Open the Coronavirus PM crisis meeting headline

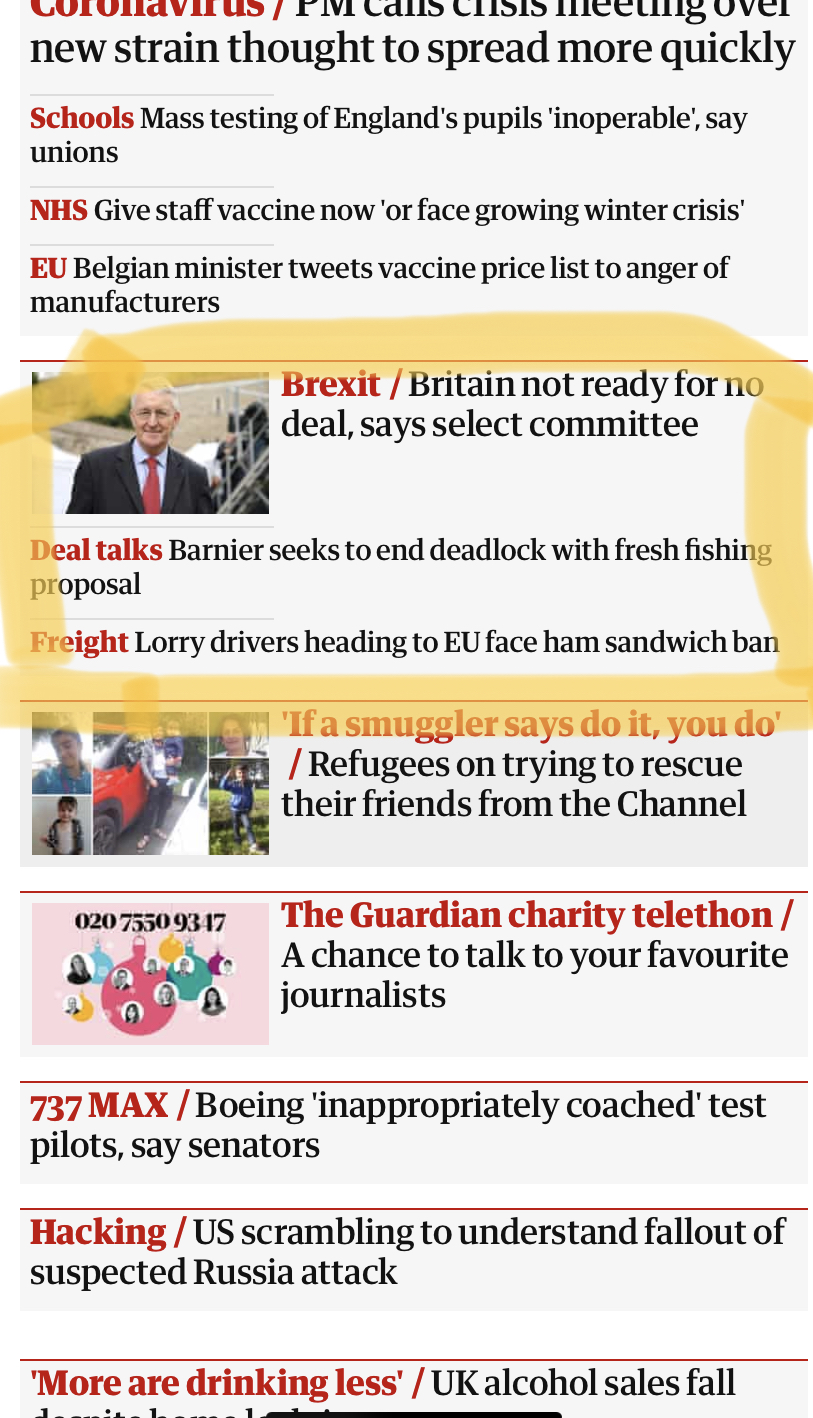[412, 32]
